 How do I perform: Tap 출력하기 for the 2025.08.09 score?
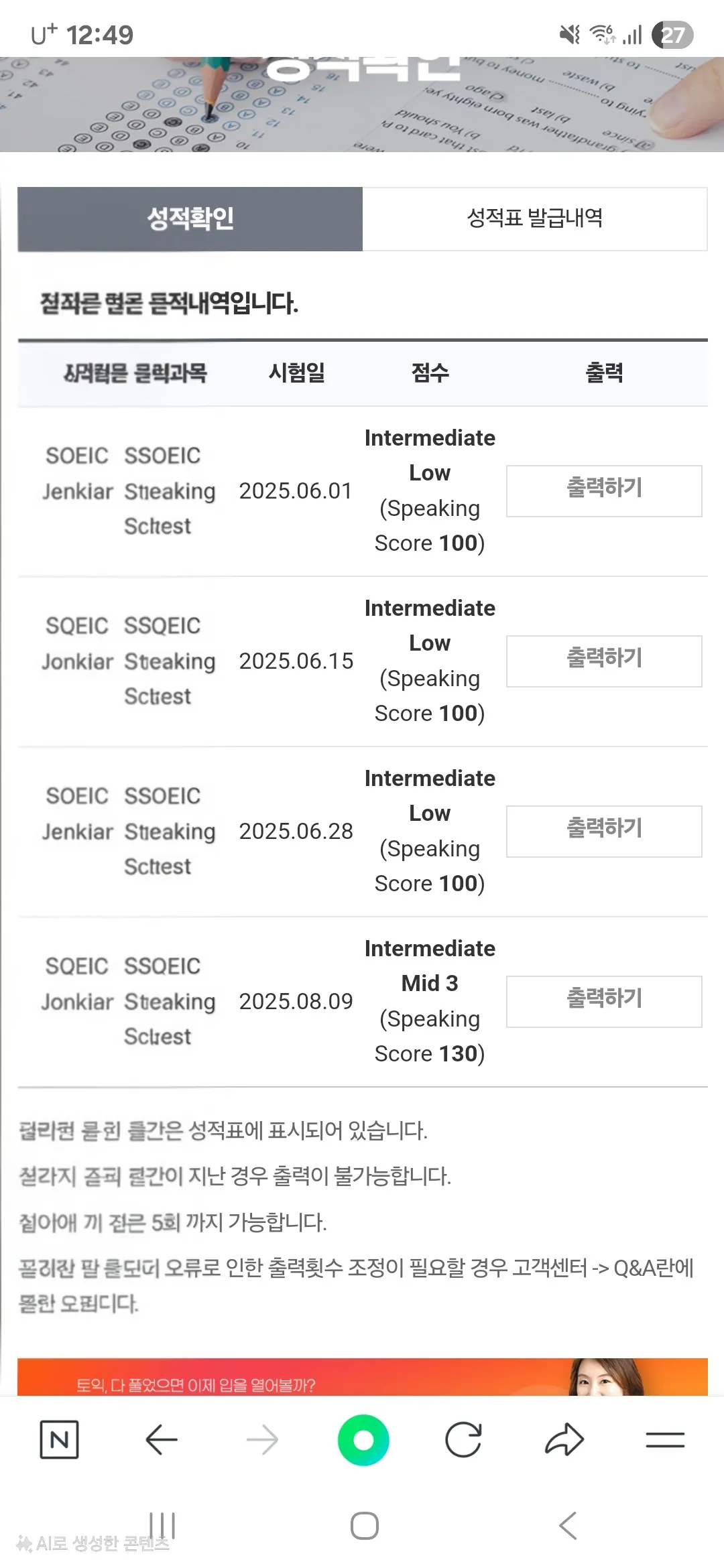coord(603,1001)
